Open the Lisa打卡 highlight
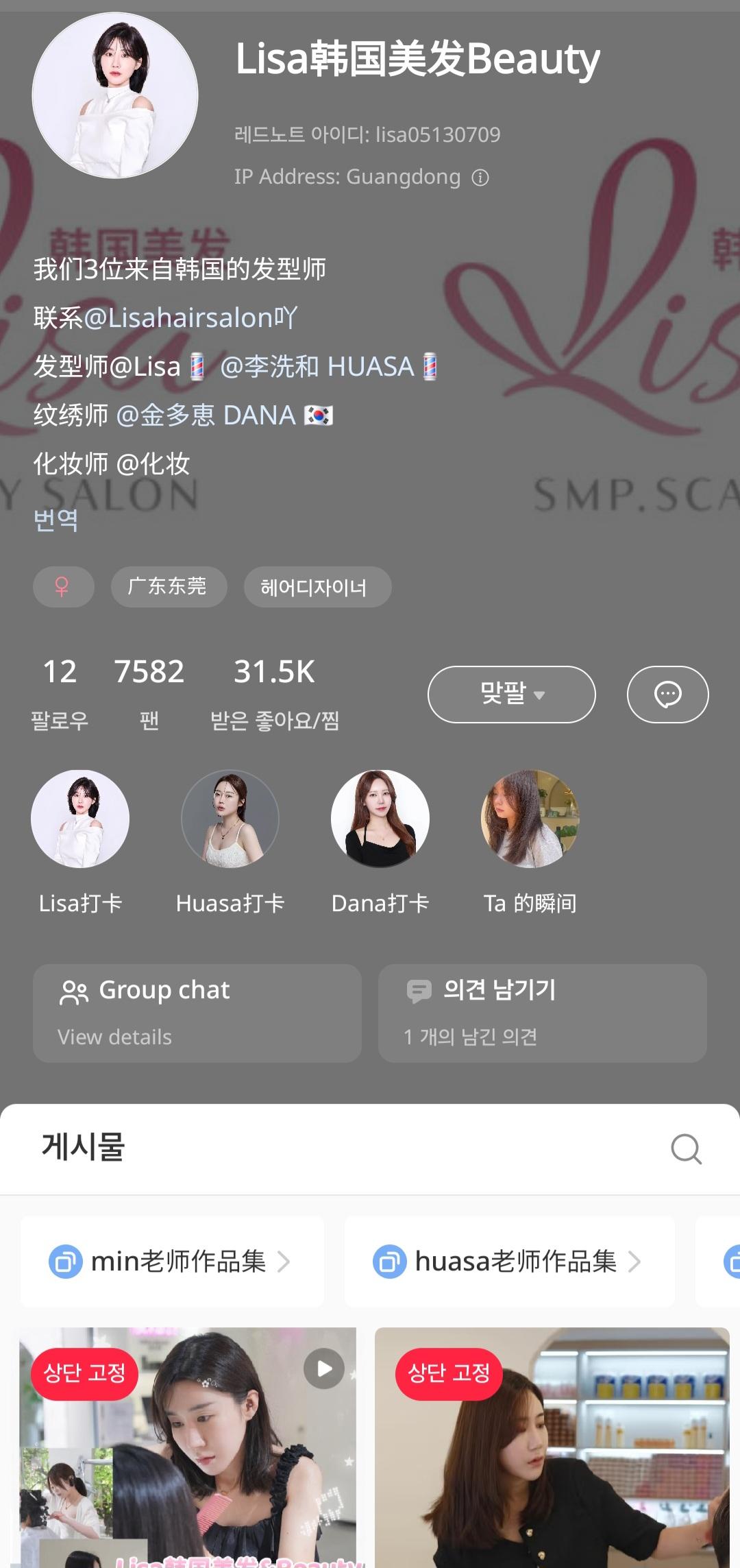 pyautogui.click(x=80, y=819)
